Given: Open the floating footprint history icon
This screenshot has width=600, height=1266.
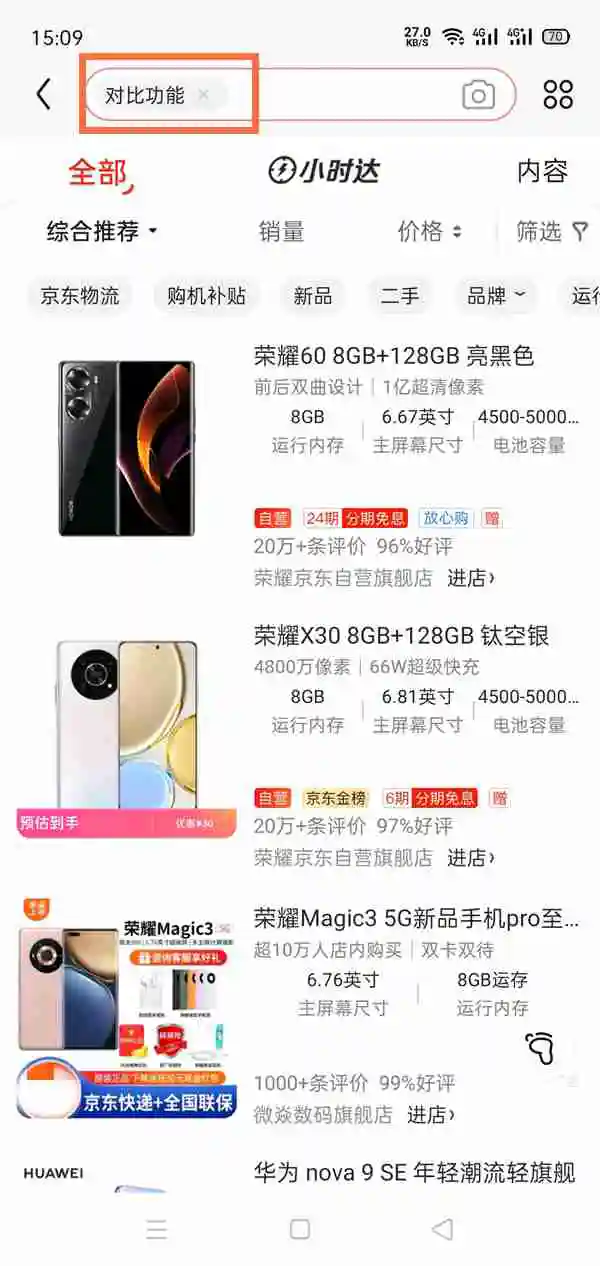Looking at the screenshot, I should click(542, 1047).
